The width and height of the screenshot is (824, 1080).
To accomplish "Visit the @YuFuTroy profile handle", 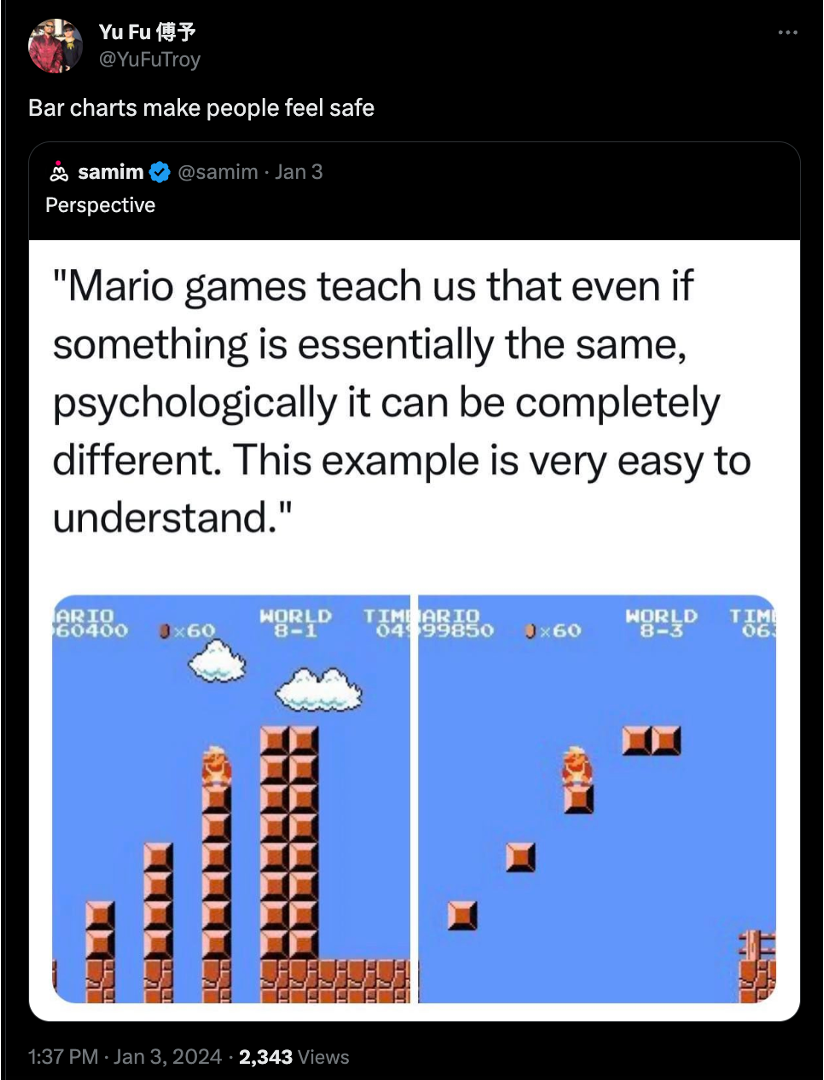I will click(x=149, y=60).
